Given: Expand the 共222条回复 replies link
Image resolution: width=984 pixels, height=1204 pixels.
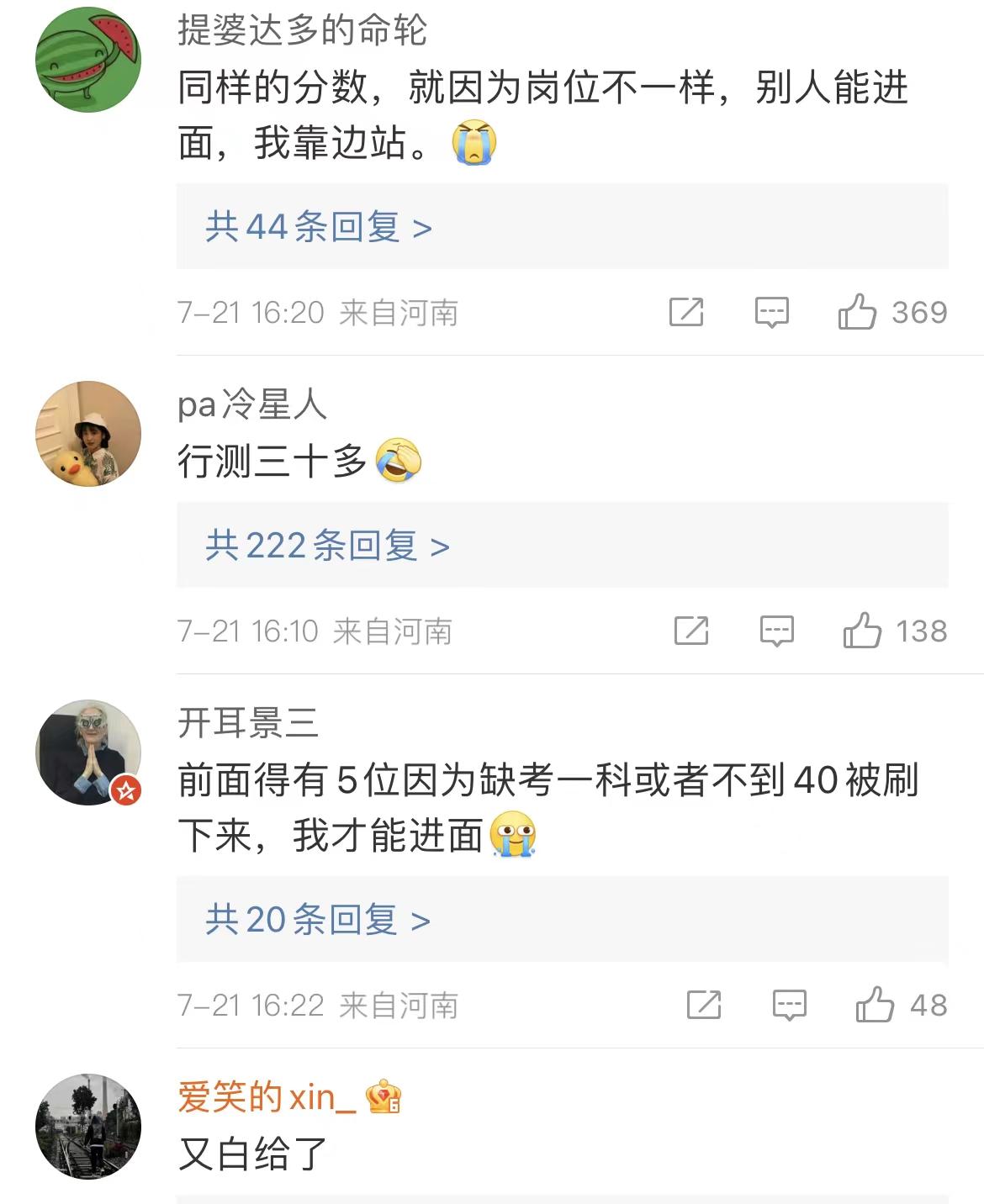Looking at the screenshot, I should [x=327, y=547].
